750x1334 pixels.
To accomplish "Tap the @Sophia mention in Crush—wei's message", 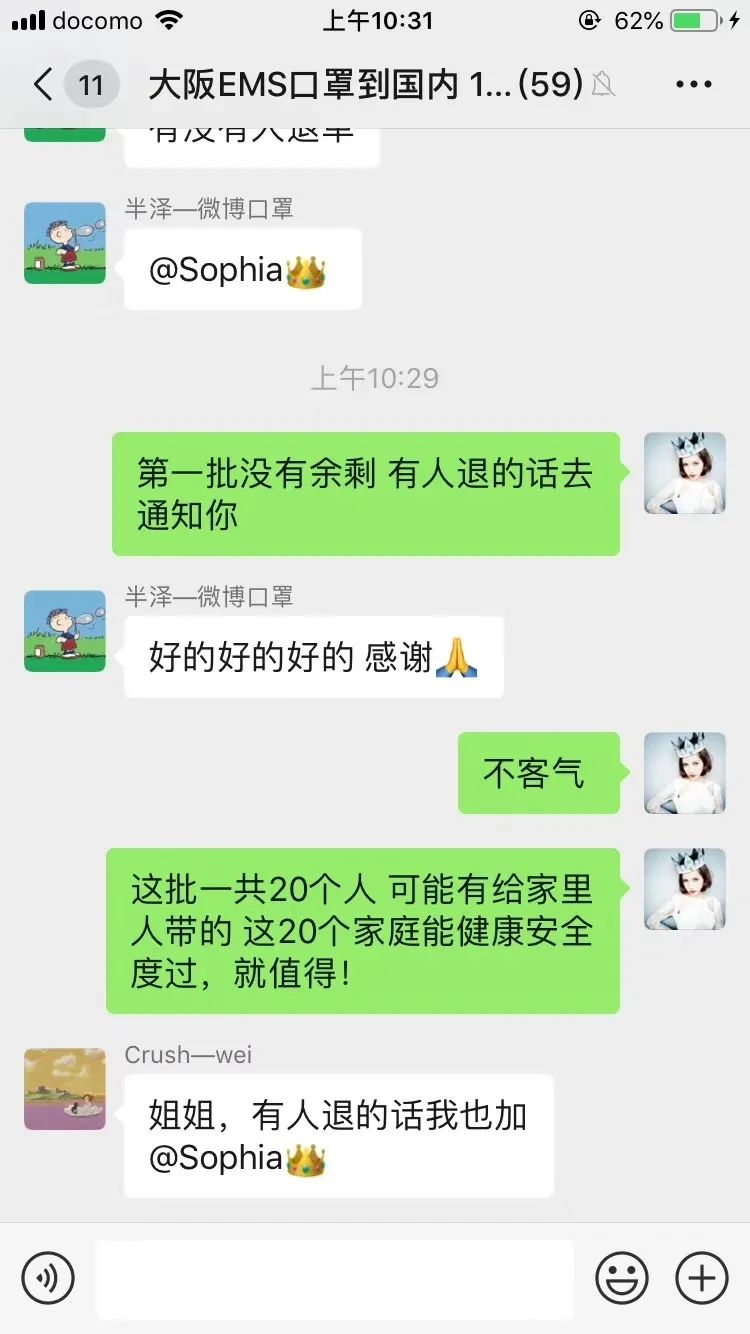I will 250,1159.
